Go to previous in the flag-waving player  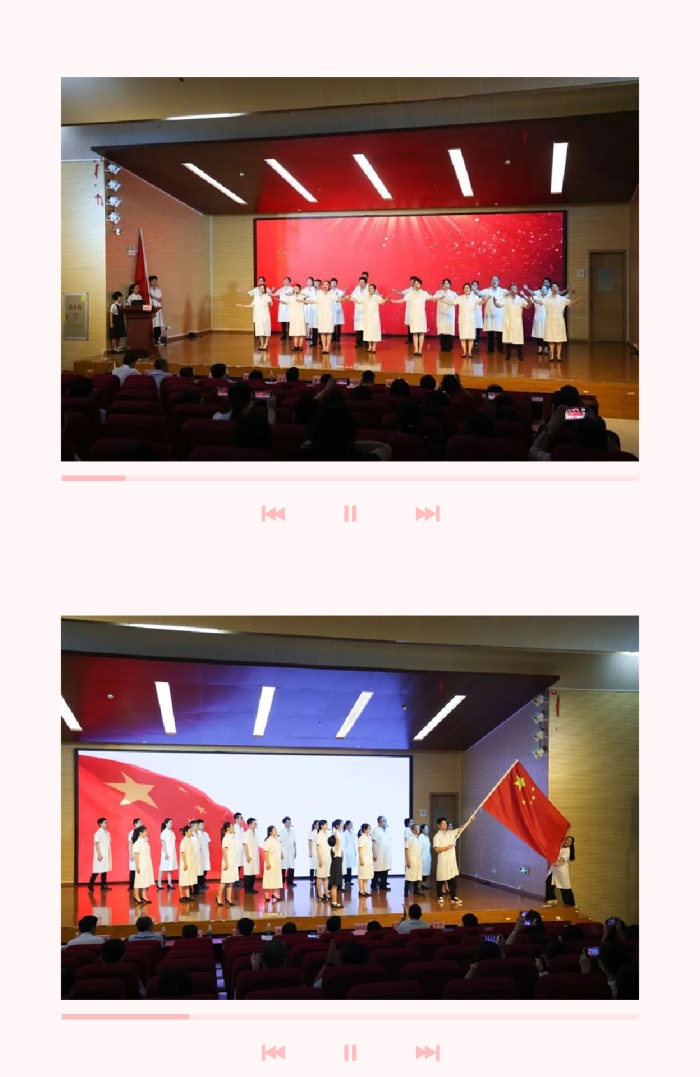273,1052
